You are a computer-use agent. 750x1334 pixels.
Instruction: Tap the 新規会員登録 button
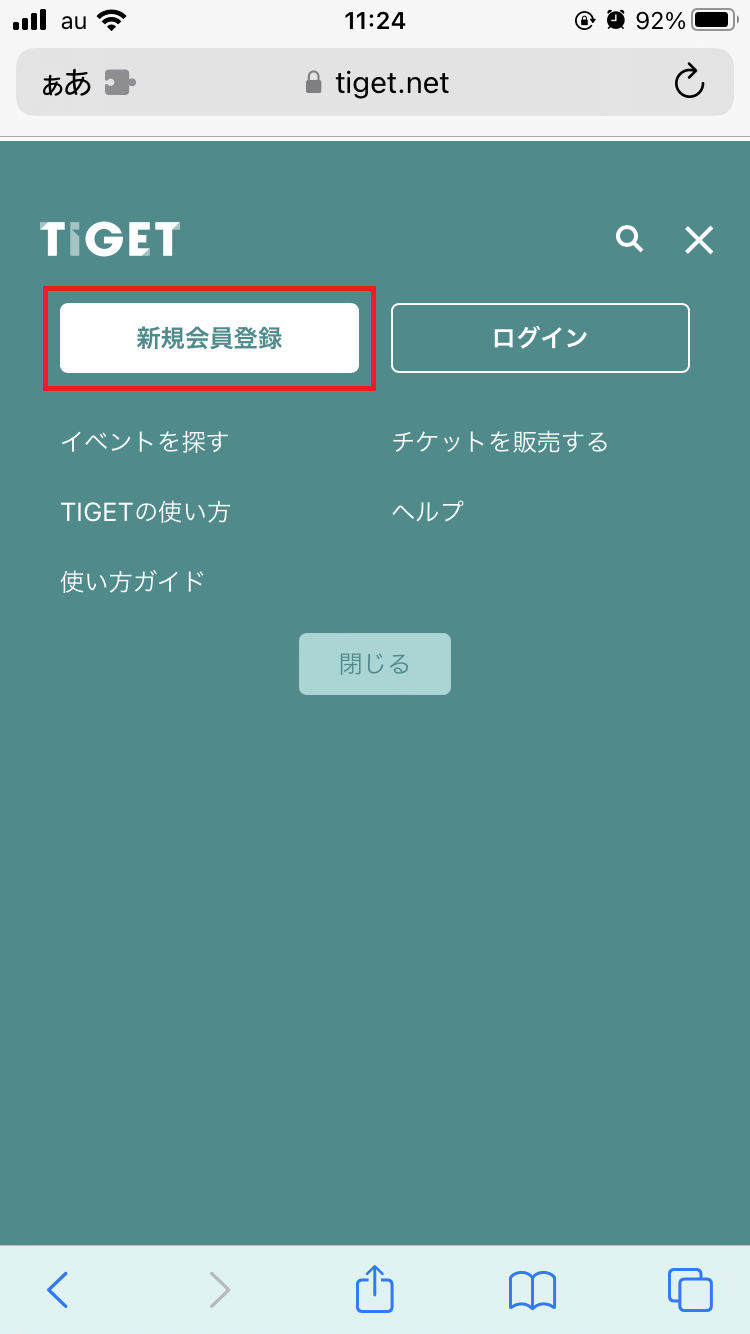click(210, 338)
